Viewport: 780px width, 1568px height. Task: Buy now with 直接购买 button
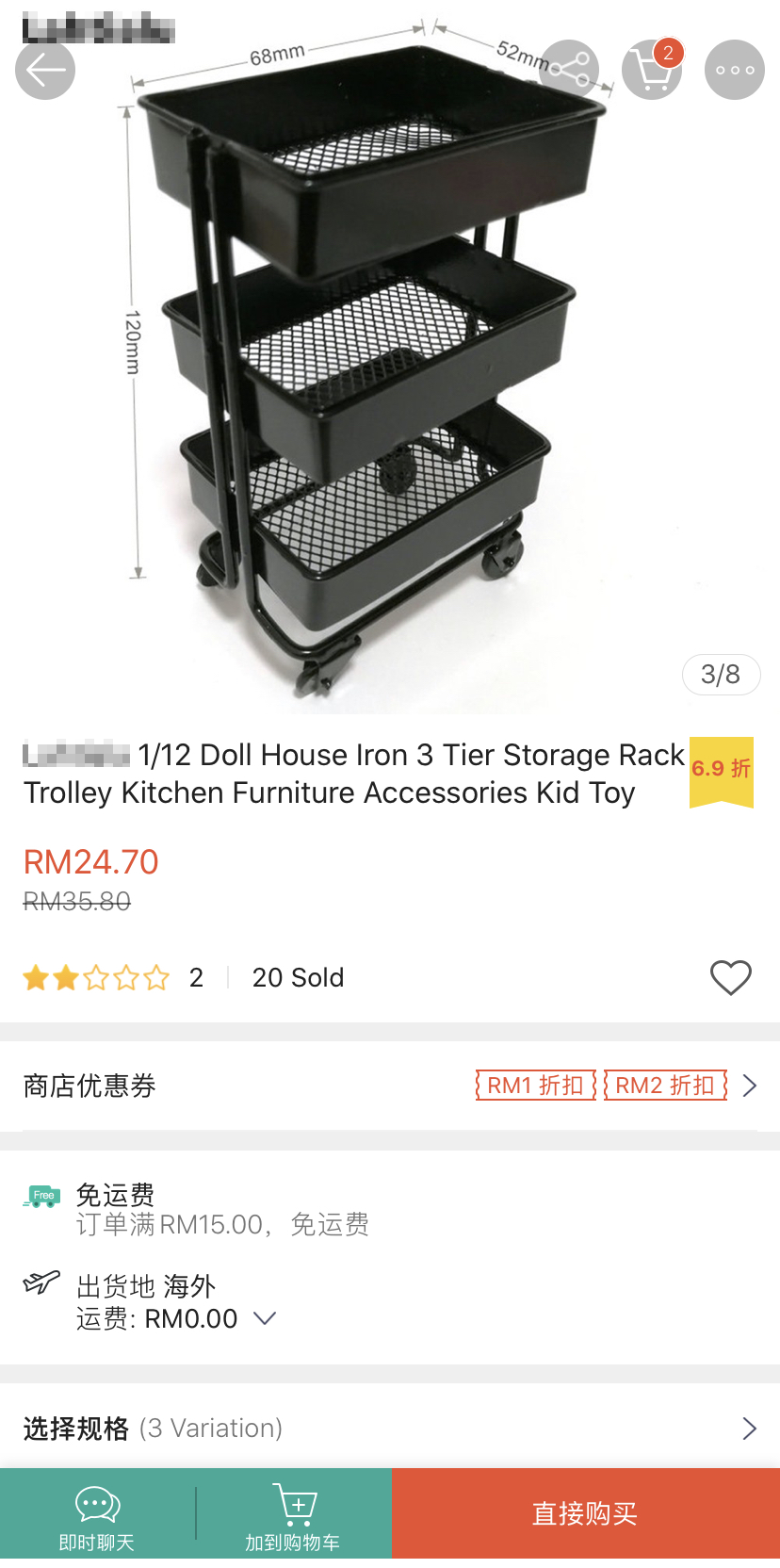585,1514
